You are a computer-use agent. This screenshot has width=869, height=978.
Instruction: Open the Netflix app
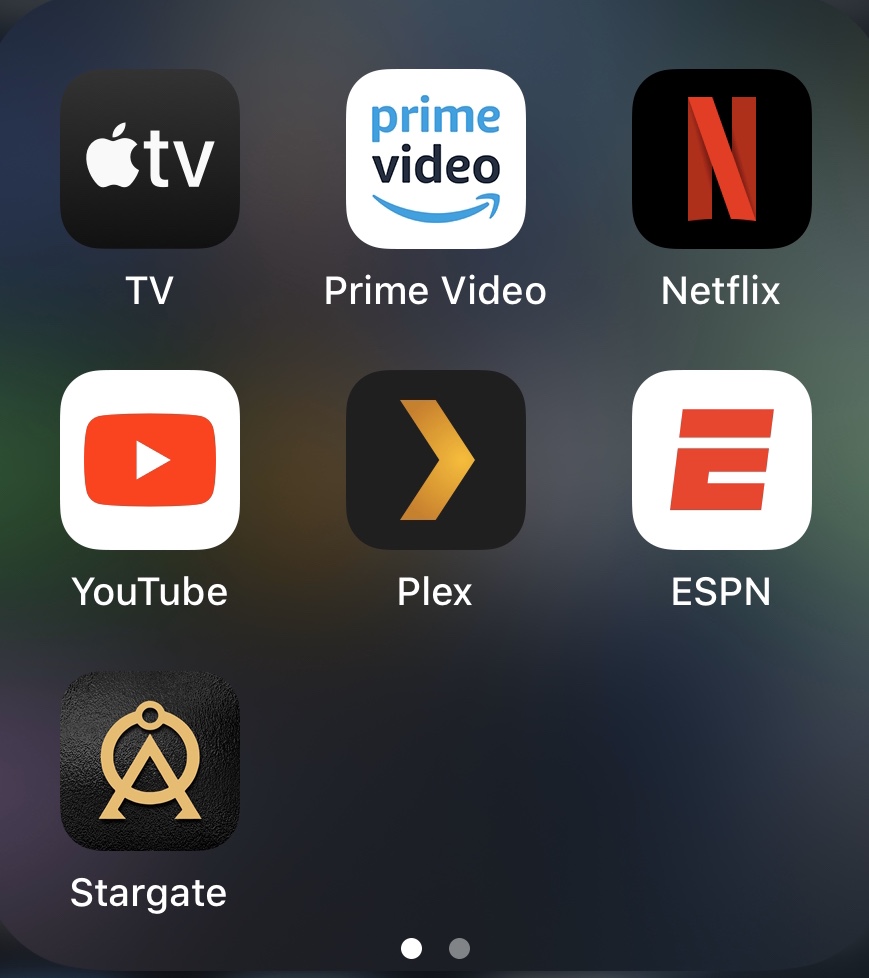[x=721, y=159]
